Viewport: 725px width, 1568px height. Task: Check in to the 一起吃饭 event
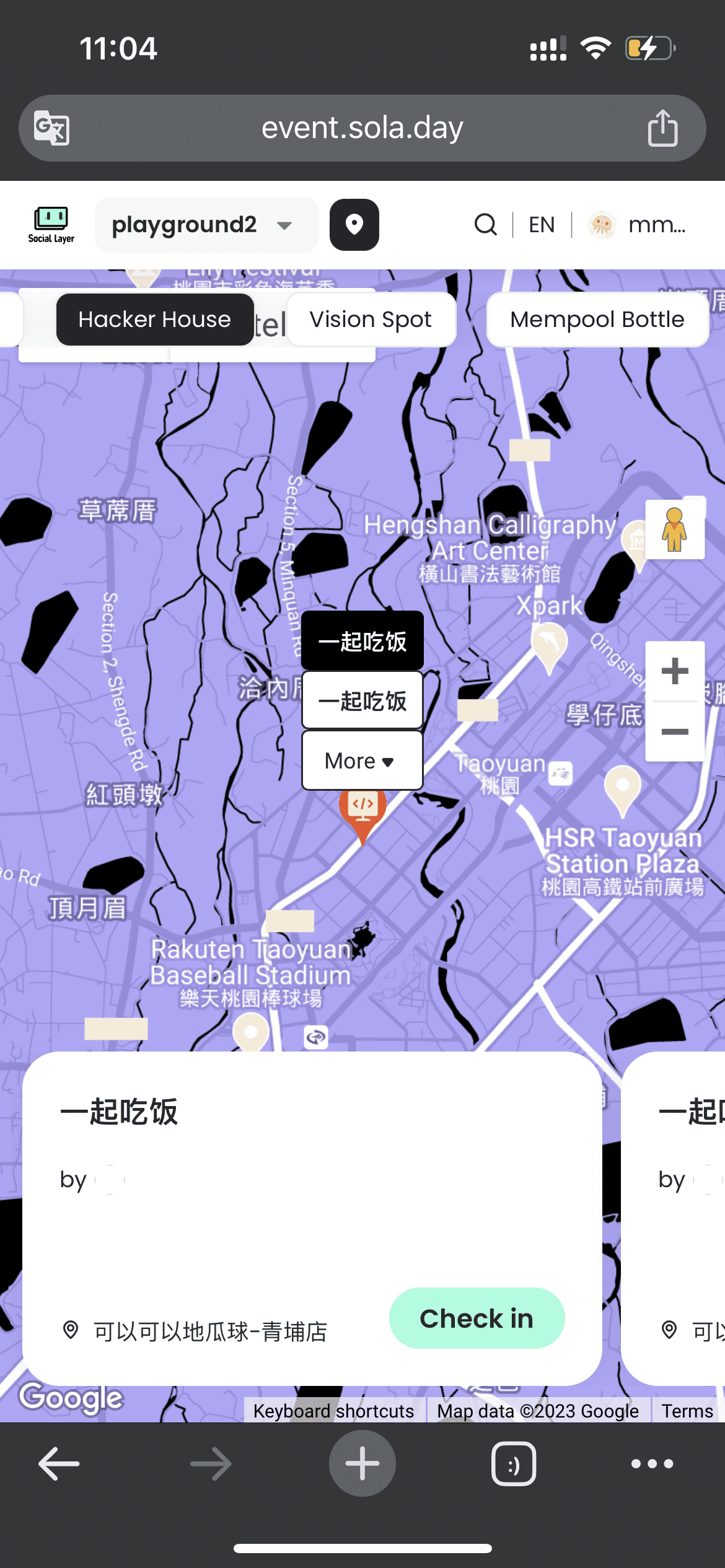(477, 1318)
